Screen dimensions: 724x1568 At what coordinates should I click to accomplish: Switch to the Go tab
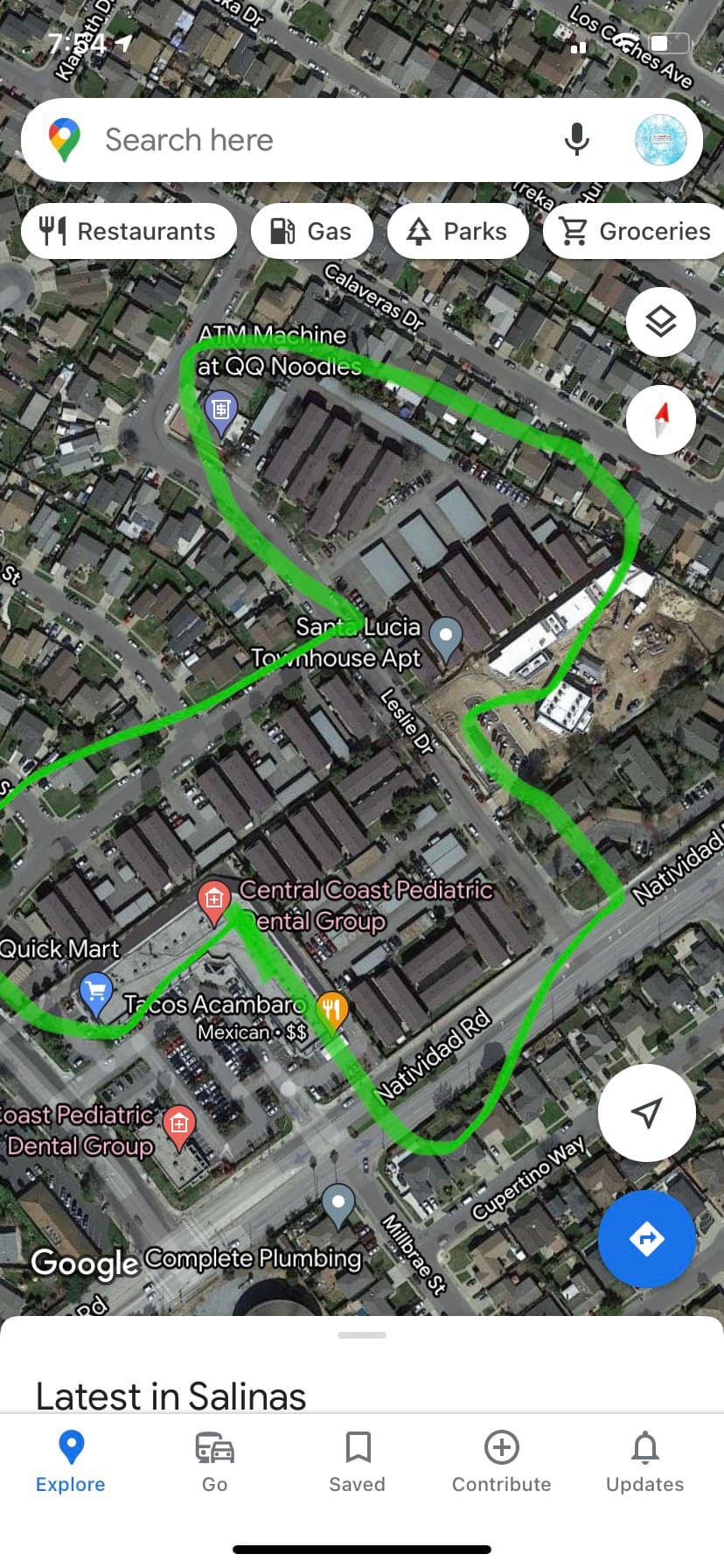(x=214, y=1462)
